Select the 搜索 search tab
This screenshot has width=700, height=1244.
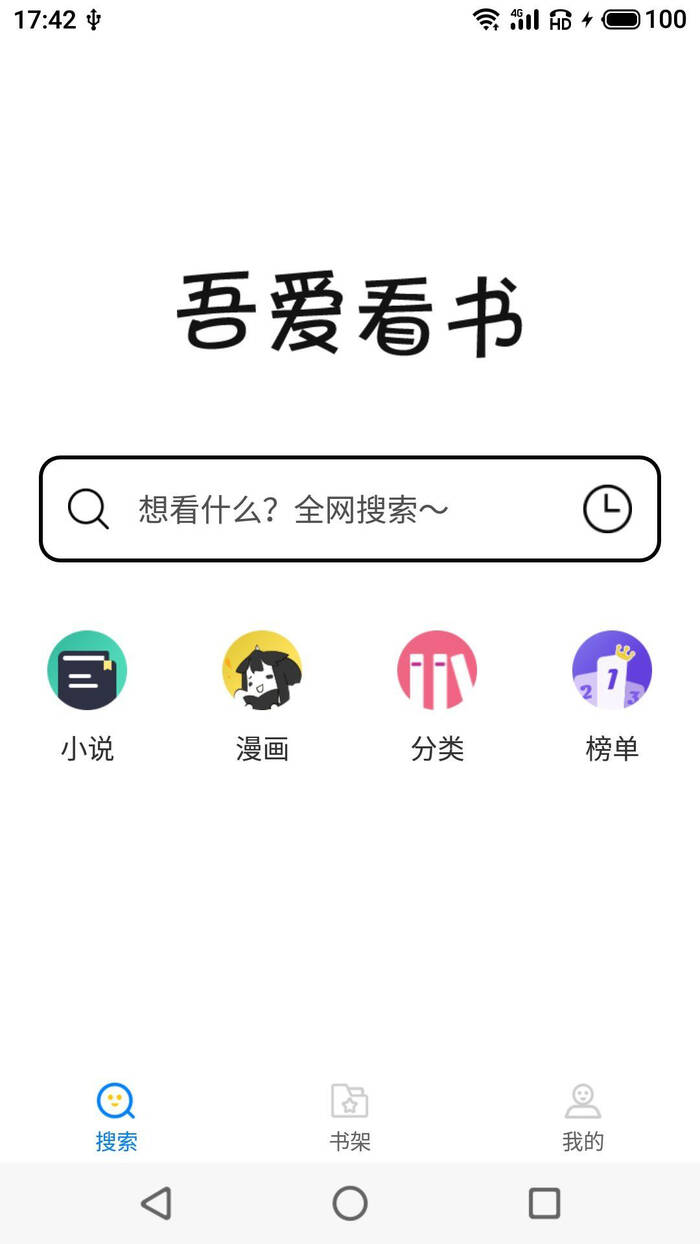pos(116,1116)
